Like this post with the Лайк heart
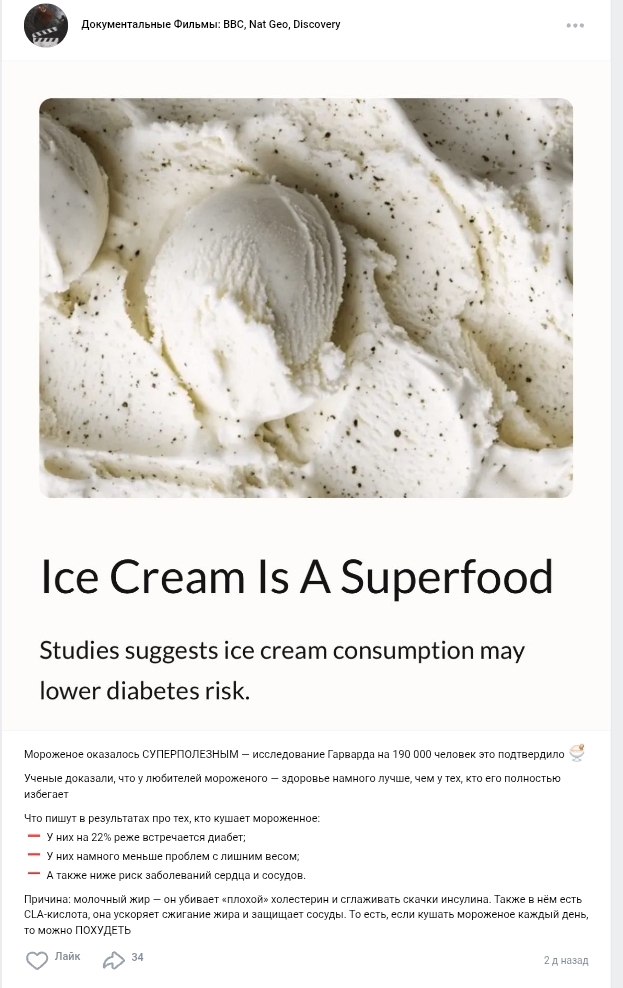 coord(37,960)
